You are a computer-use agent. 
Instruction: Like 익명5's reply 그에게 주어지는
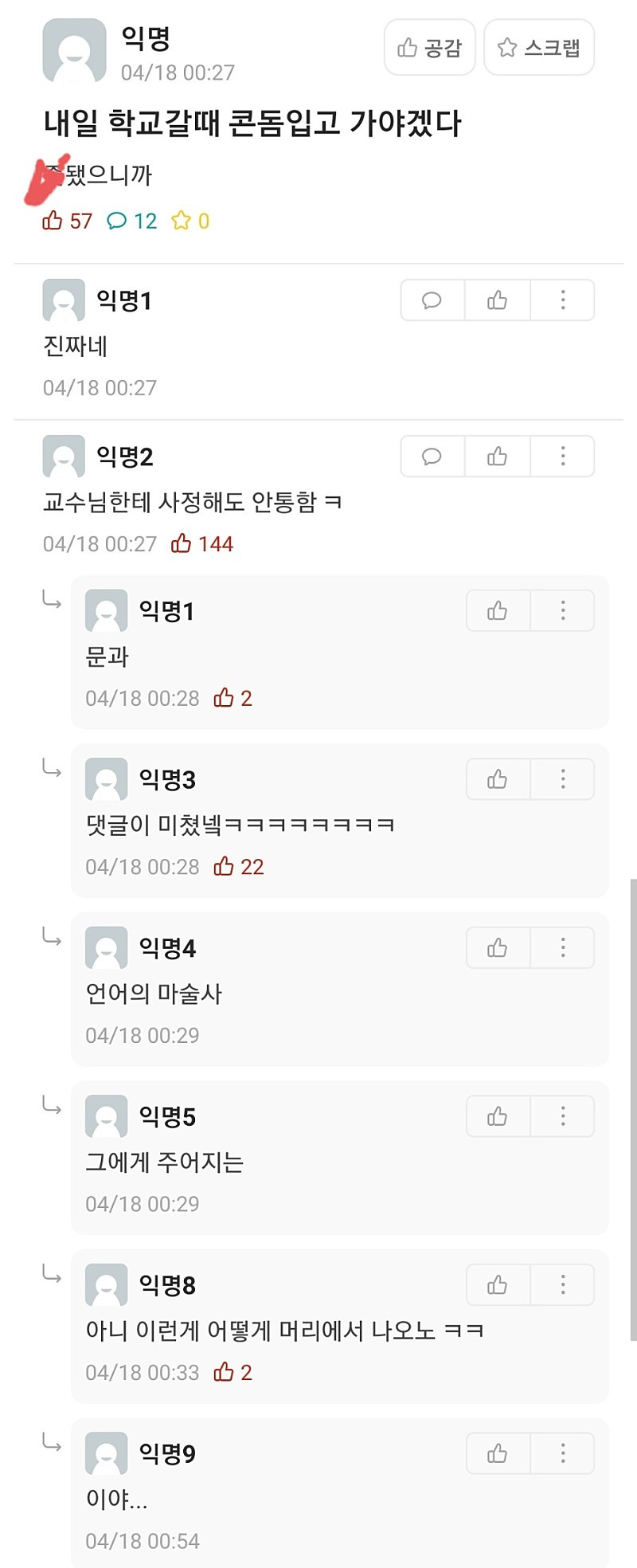[497, 1116]
